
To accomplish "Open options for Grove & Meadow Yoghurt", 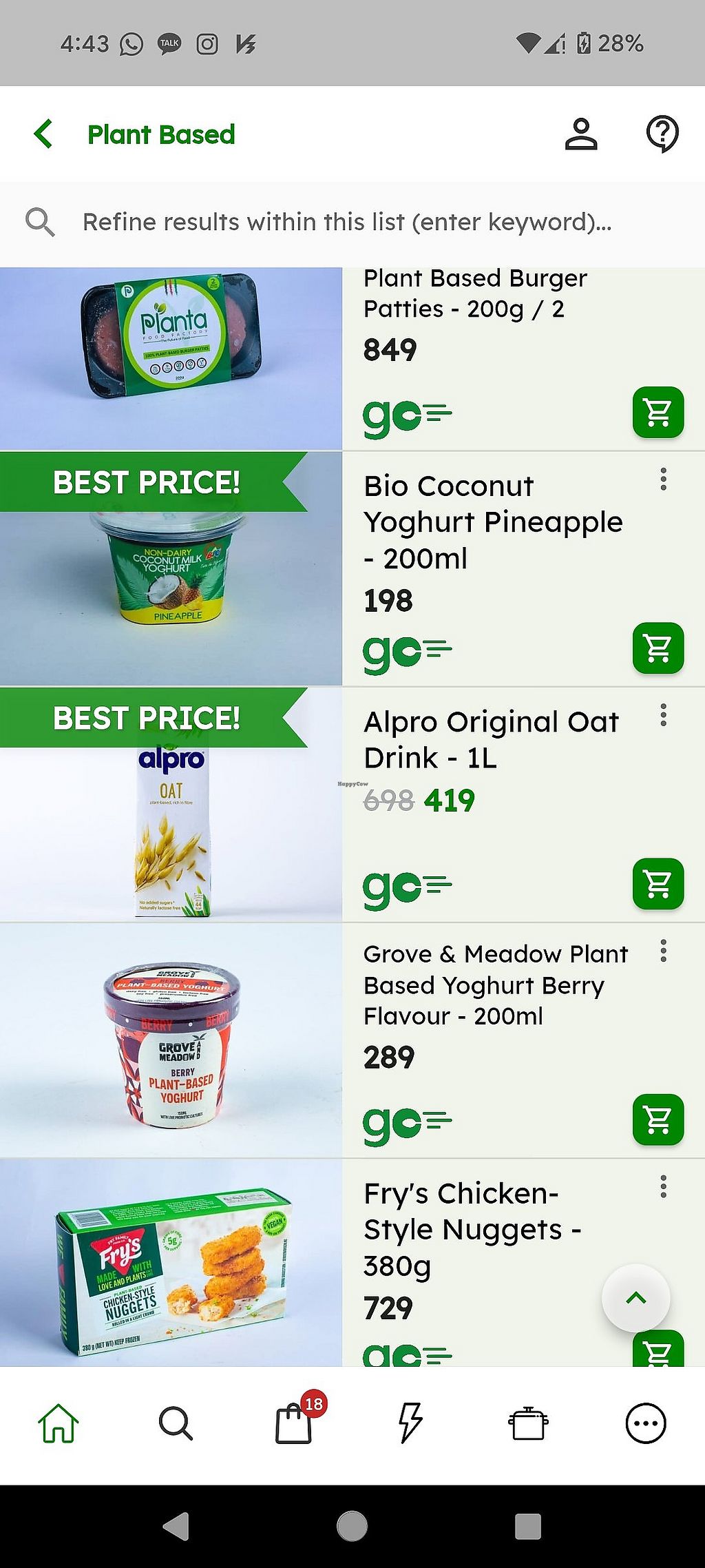I will coord(663,951).
